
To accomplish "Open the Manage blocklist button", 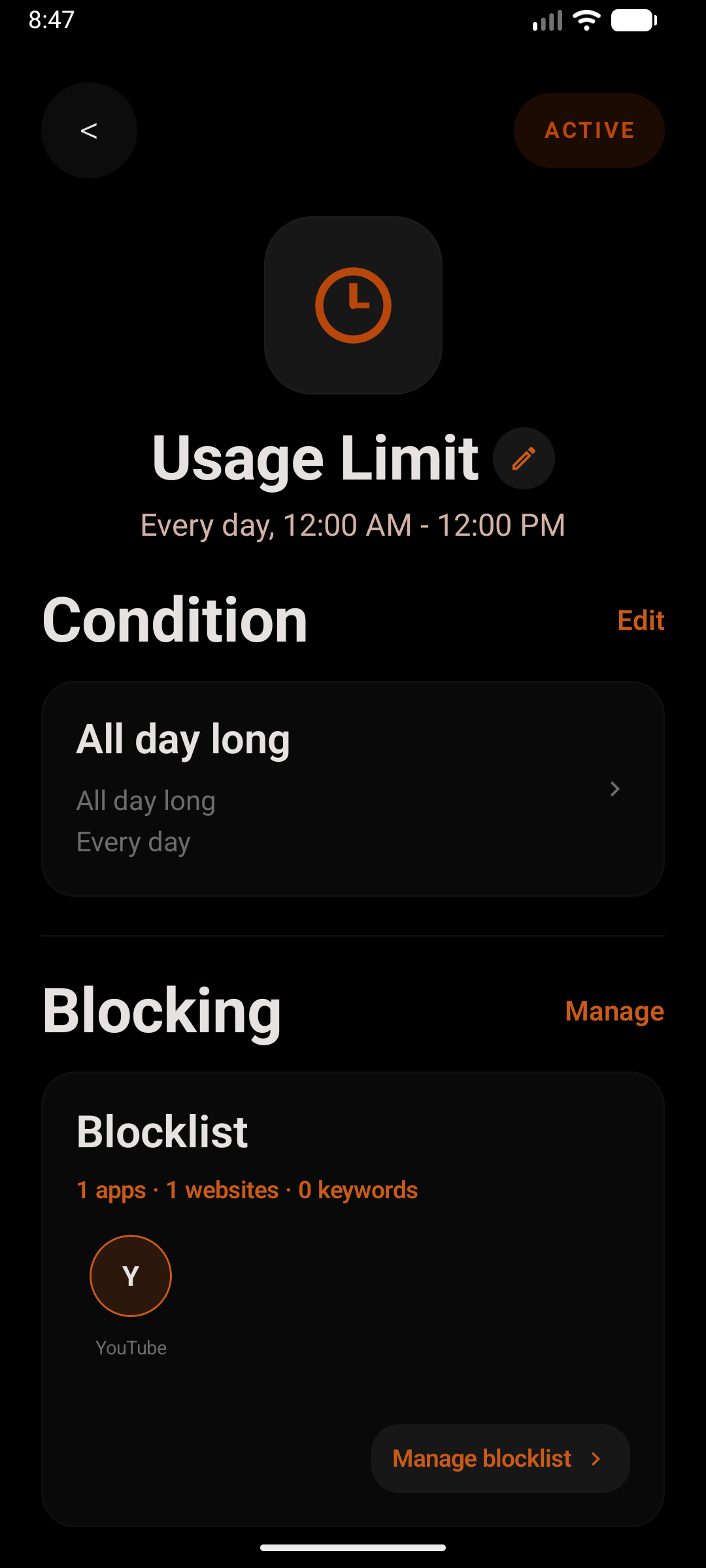I will pyautogui.click(x=500, y=1458).
